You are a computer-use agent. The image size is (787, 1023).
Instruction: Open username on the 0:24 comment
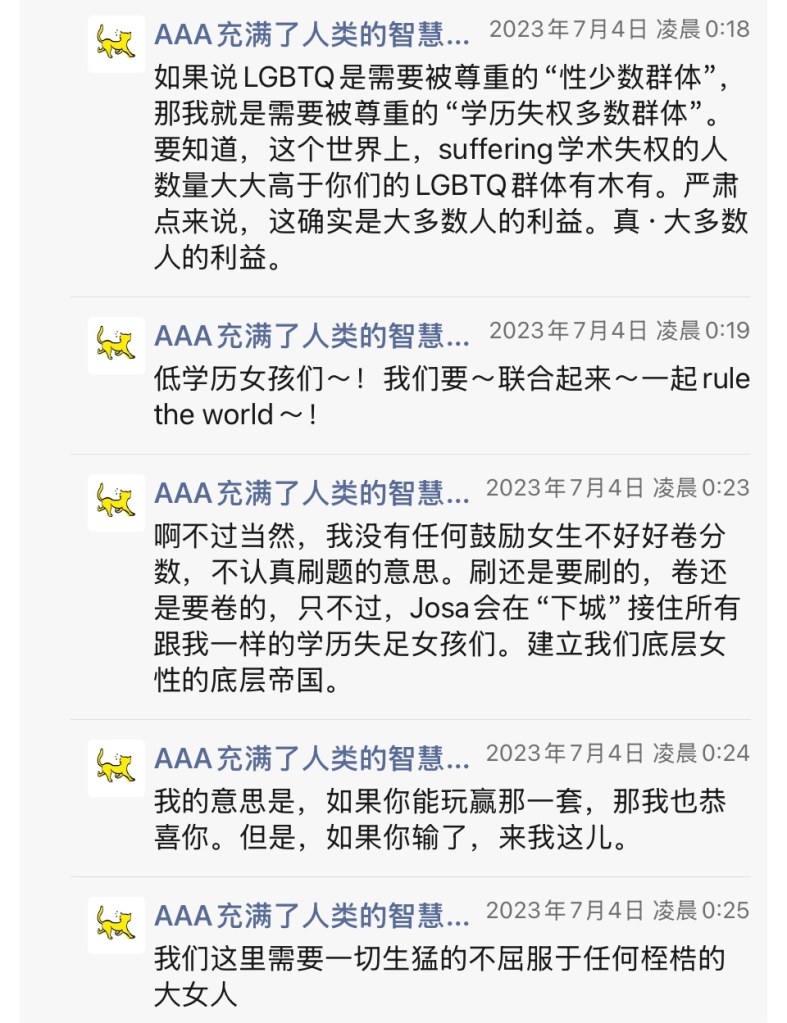(311, 757)
